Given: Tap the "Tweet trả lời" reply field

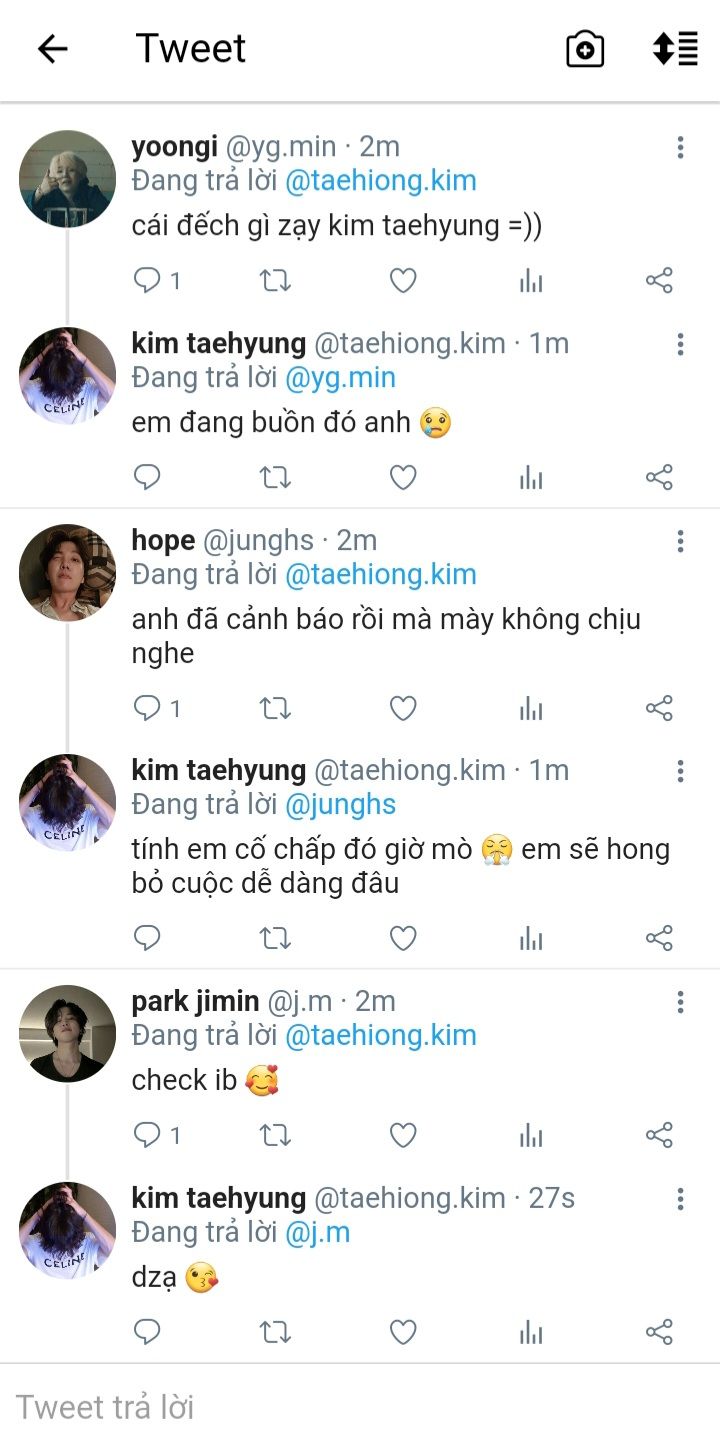Looking at the screenshot, I should [x=360, y=1407].
